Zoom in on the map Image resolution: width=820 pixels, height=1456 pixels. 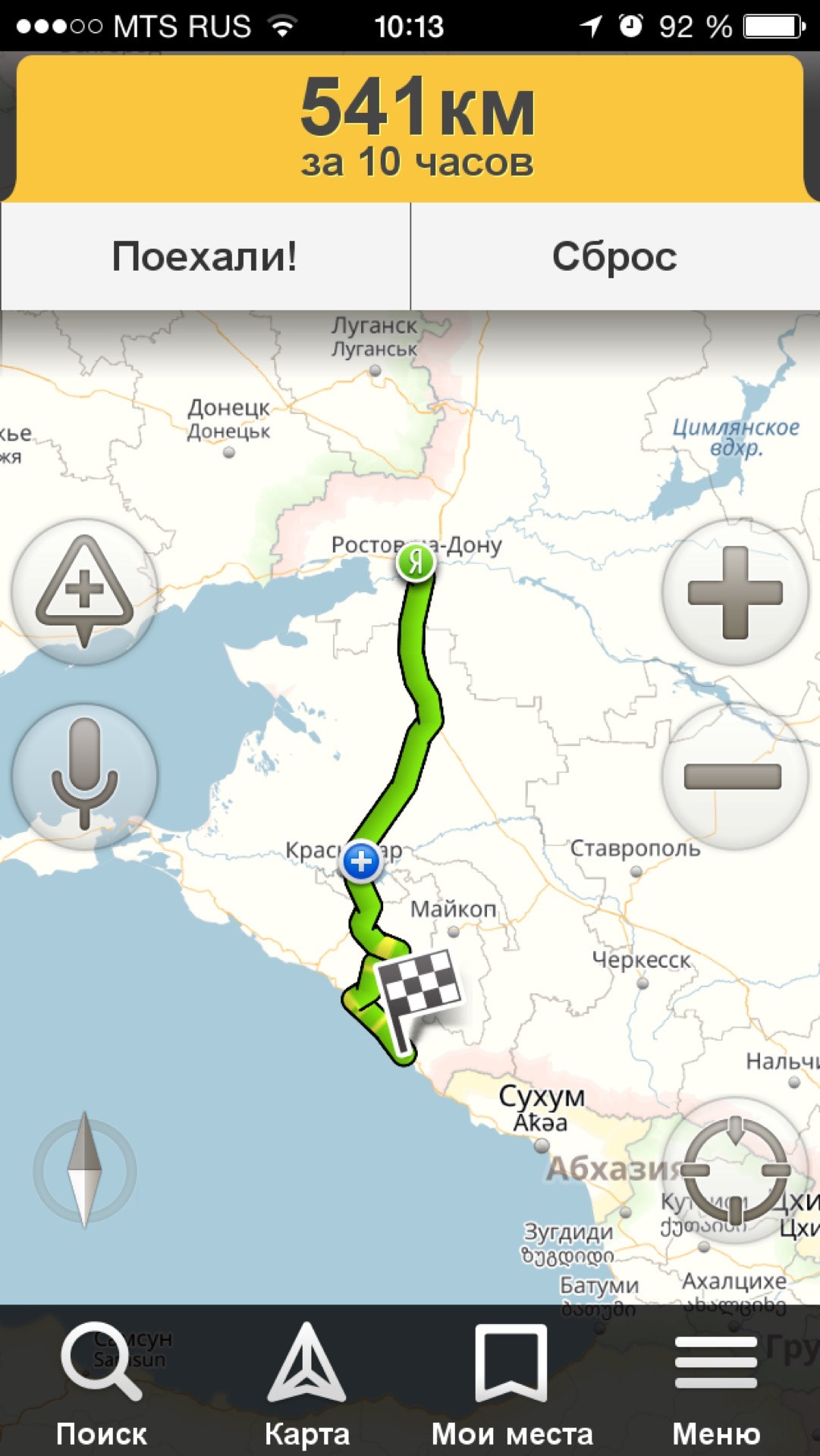(734, 592)
